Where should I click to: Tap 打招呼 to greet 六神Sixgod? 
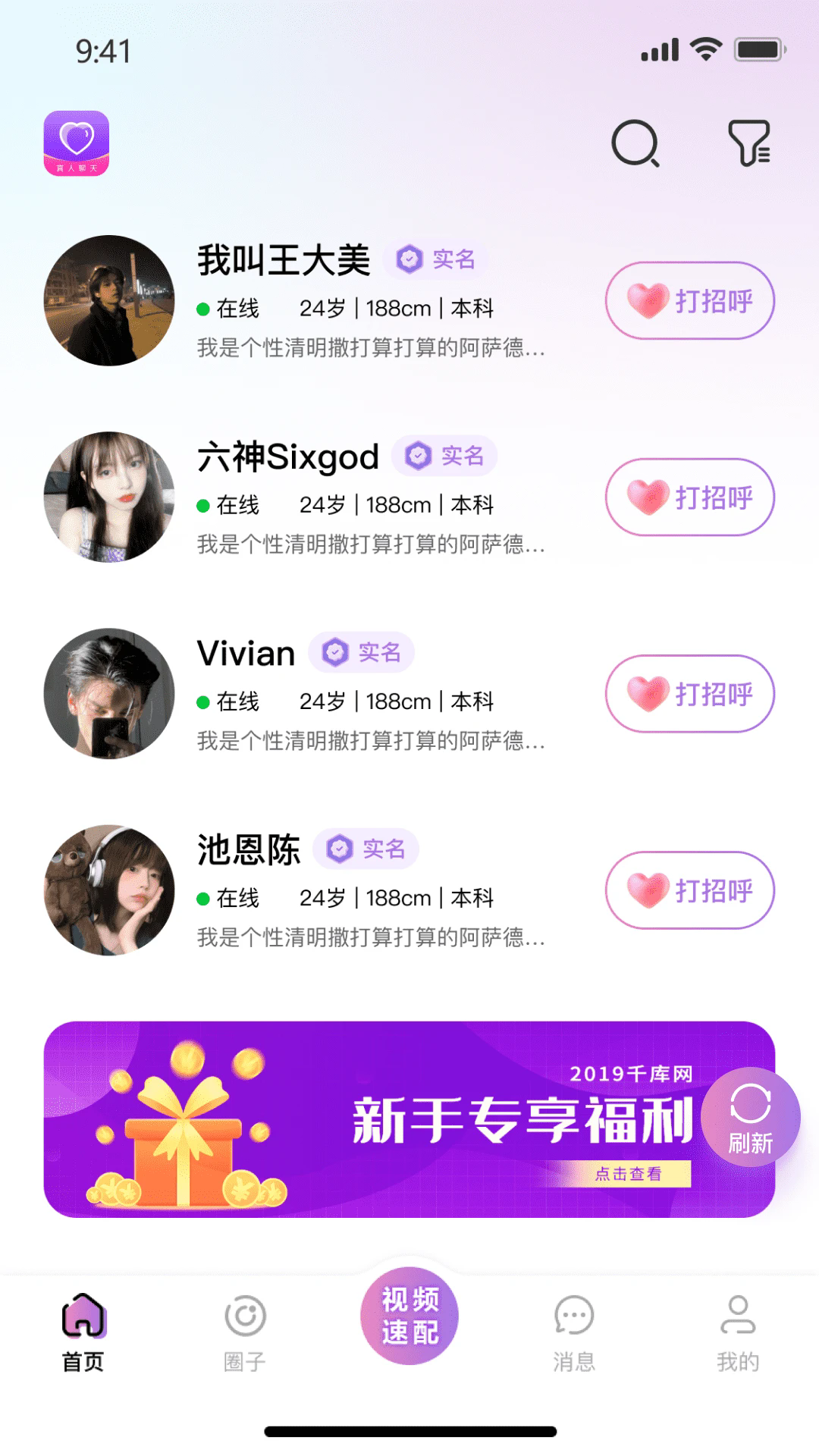tap(690, 497)
